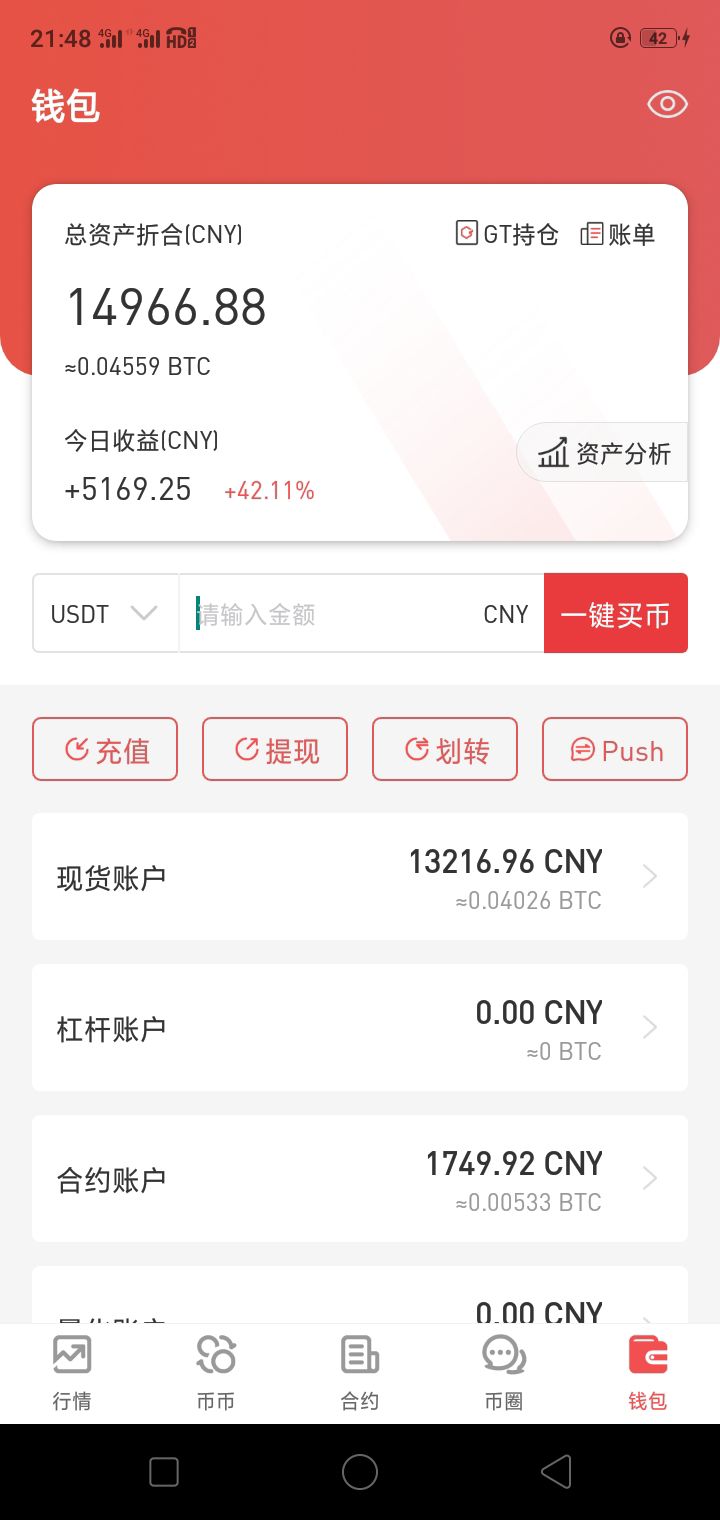720x1520 pixels.
Task: View the 账单 bill history
Action: click(618, 234)
